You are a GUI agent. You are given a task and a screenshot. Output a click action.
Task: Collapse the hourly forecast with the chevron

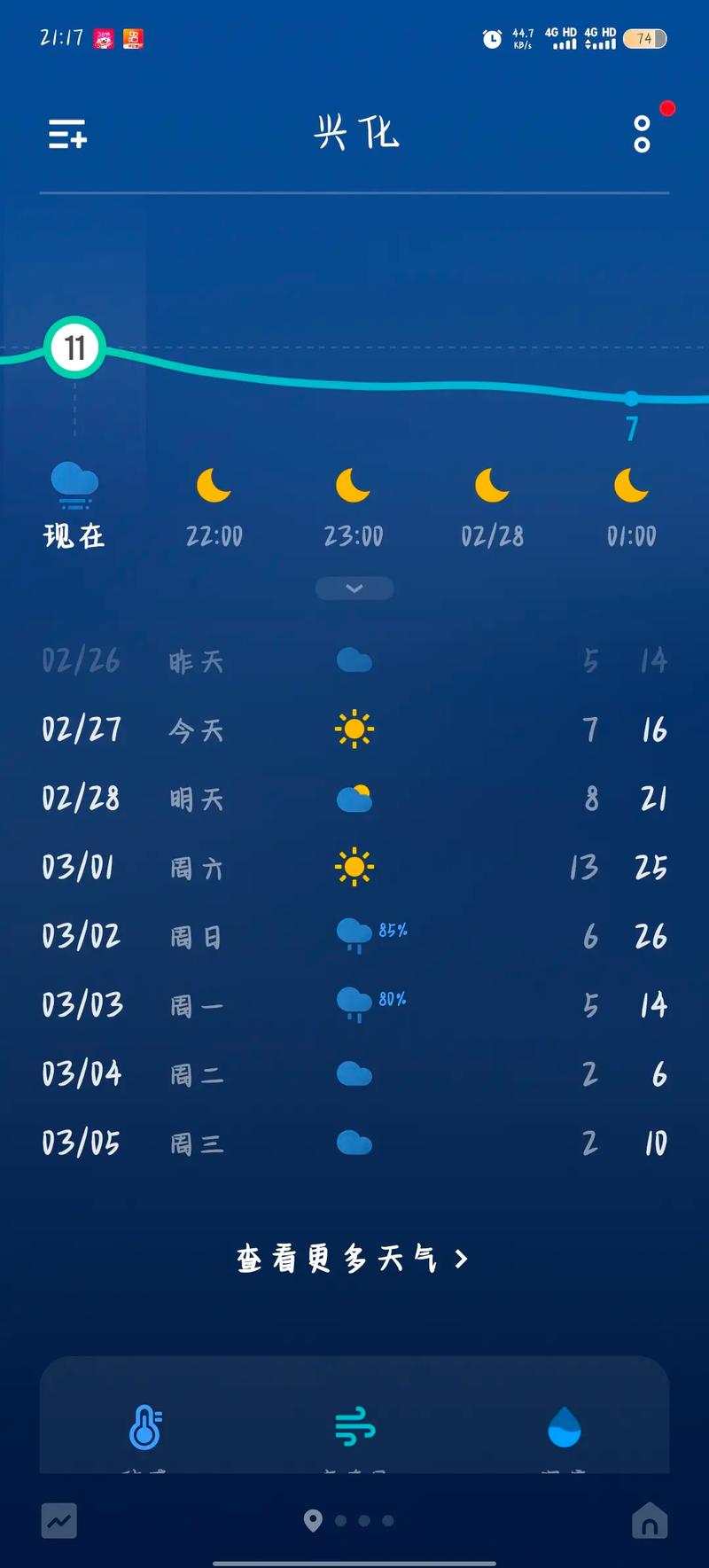point(354,588)
